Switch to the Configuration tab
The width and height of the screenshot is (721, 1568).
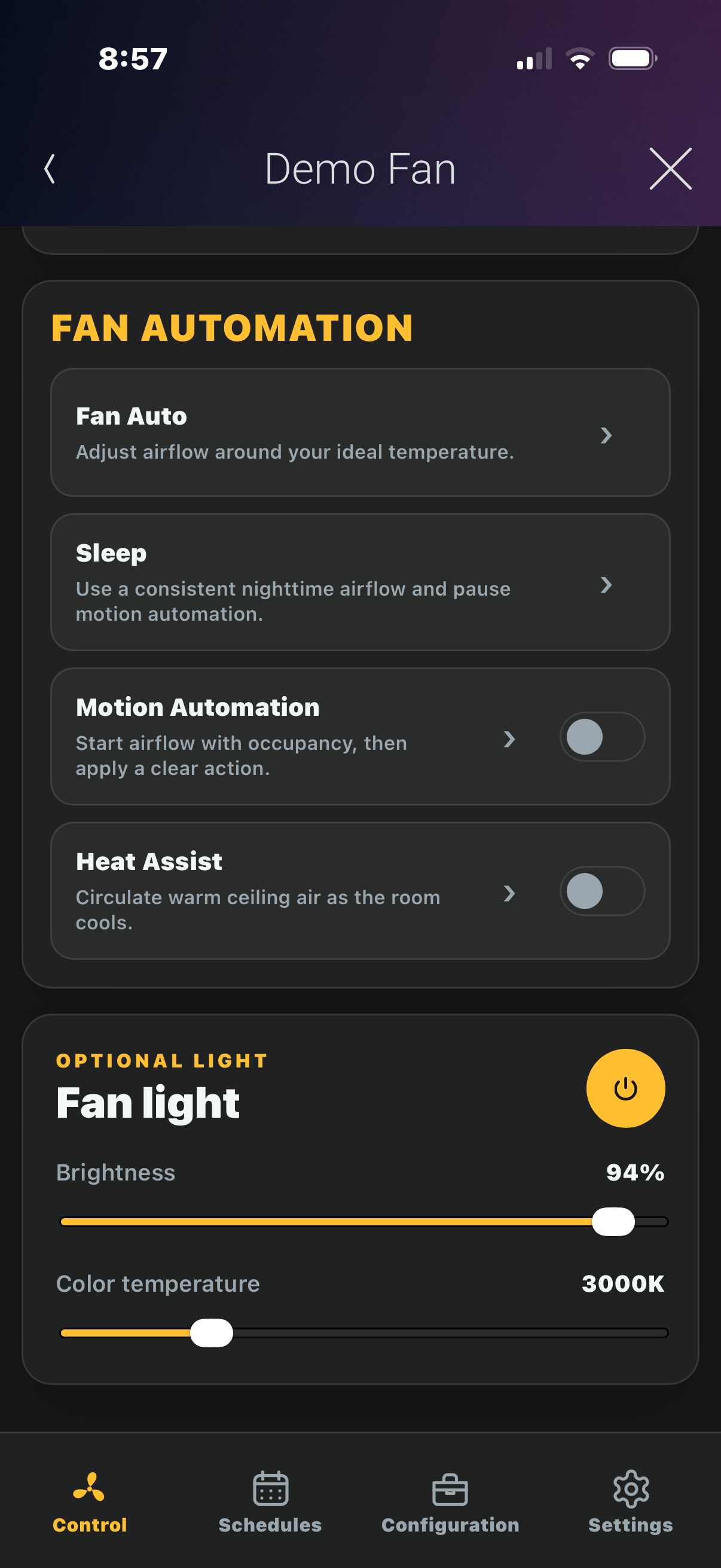pos(450,1502)
